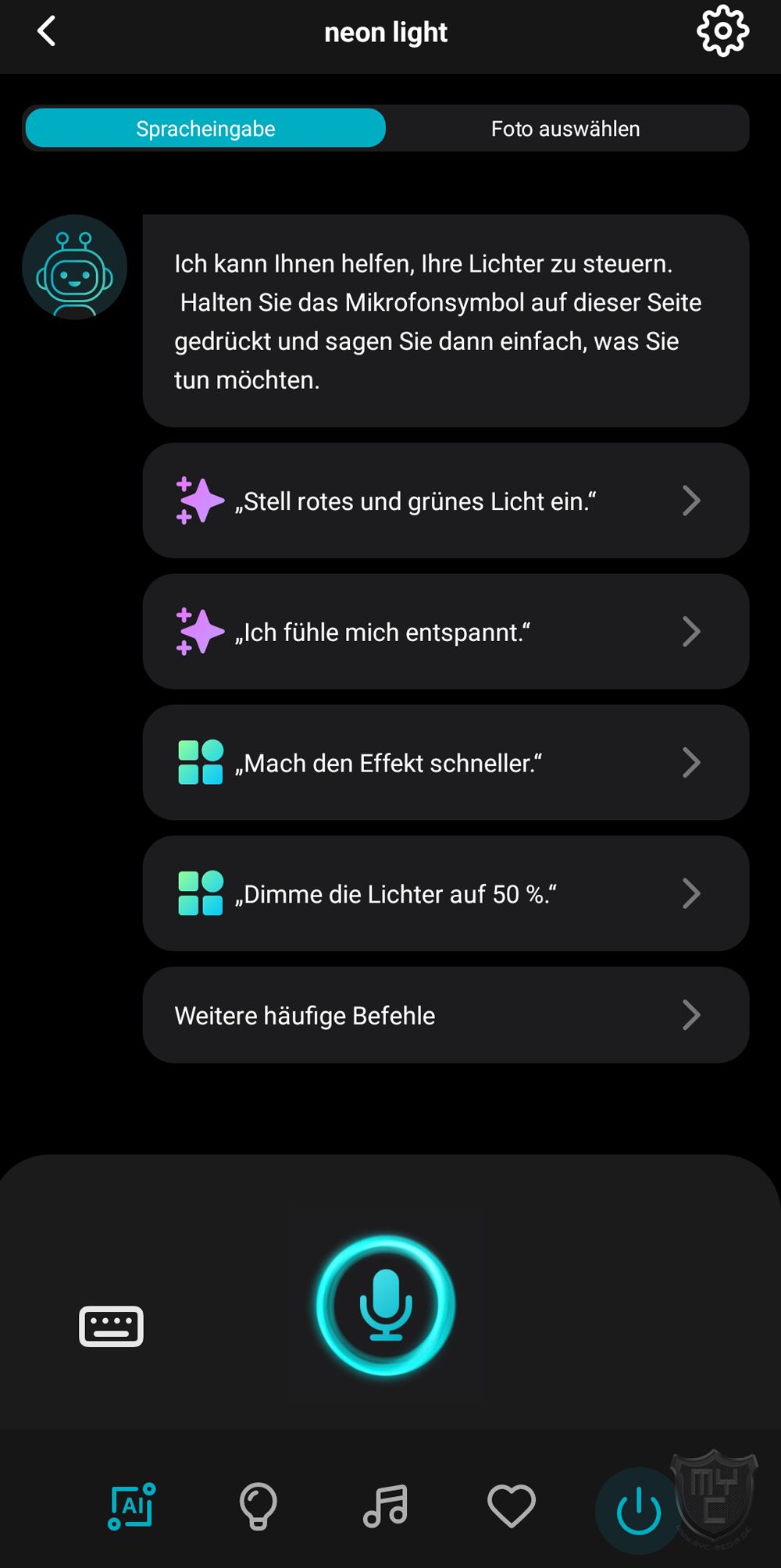
Task: Open the AI tab in bottom bar
Action: pos(131,1506)
